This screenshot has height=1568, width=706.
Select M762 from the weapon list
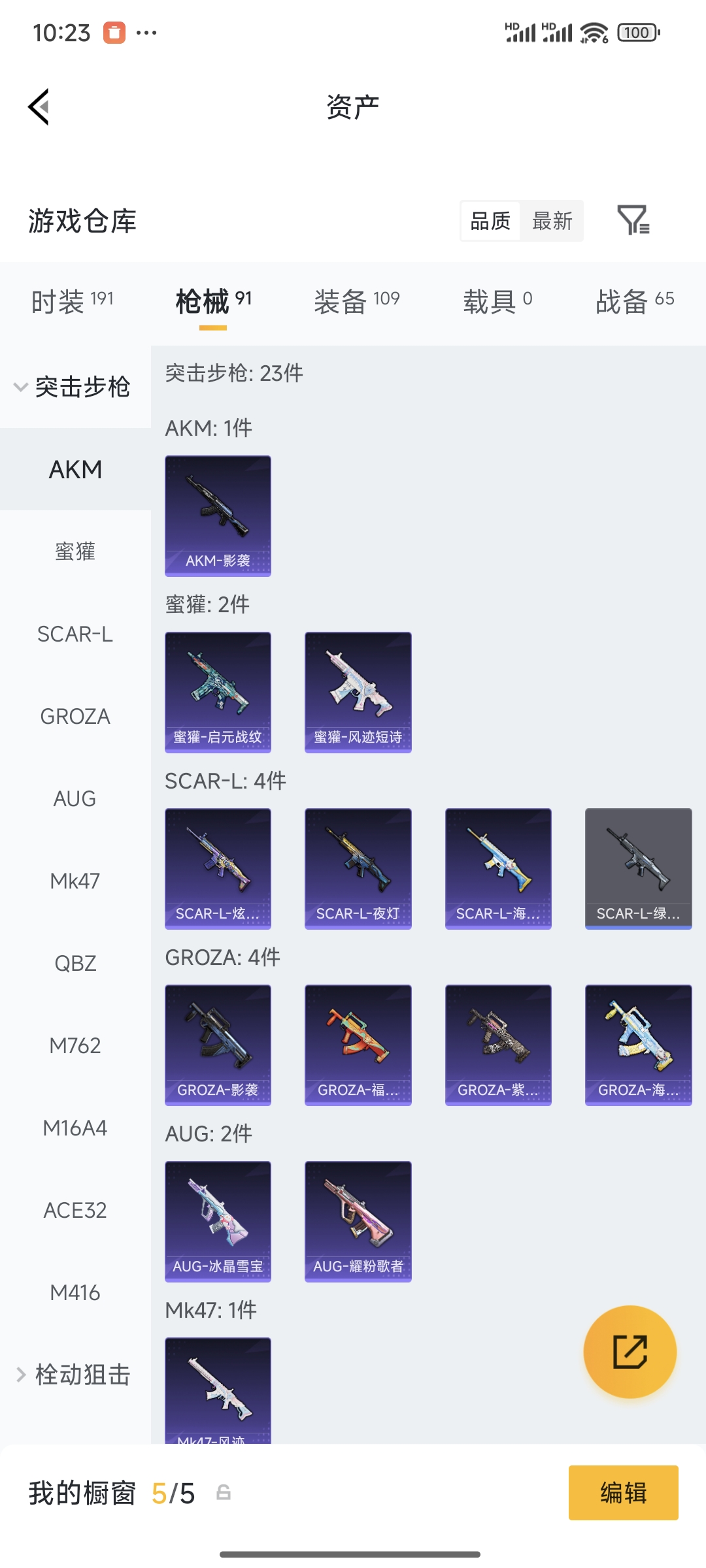[75, 1045]
